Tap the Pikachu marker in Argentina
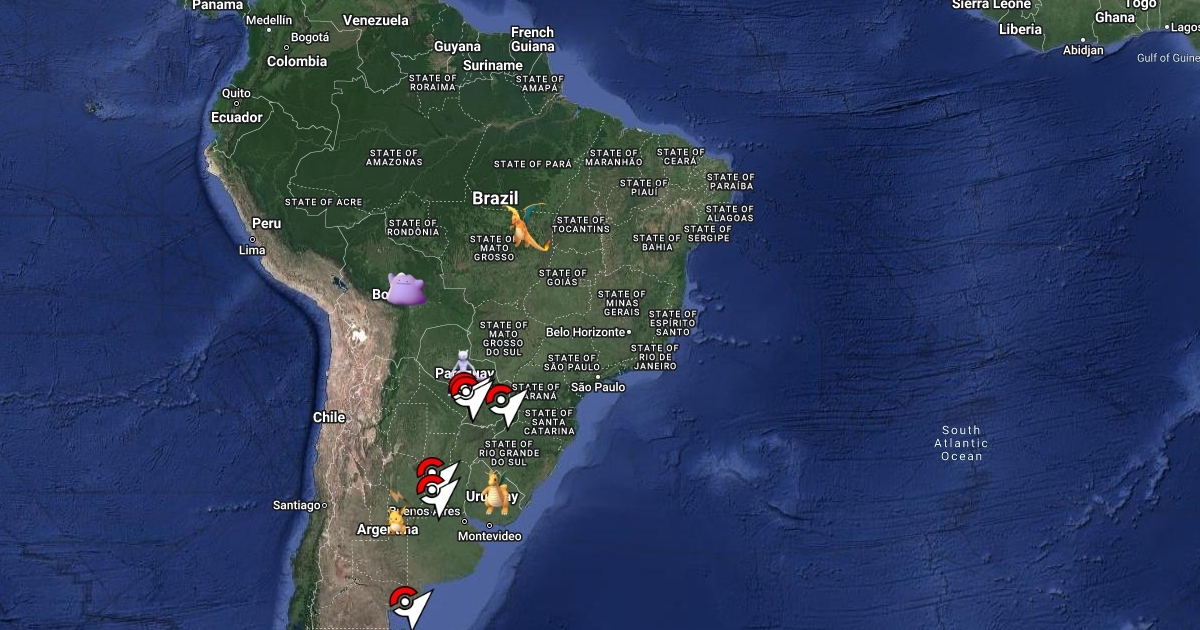 397,520
